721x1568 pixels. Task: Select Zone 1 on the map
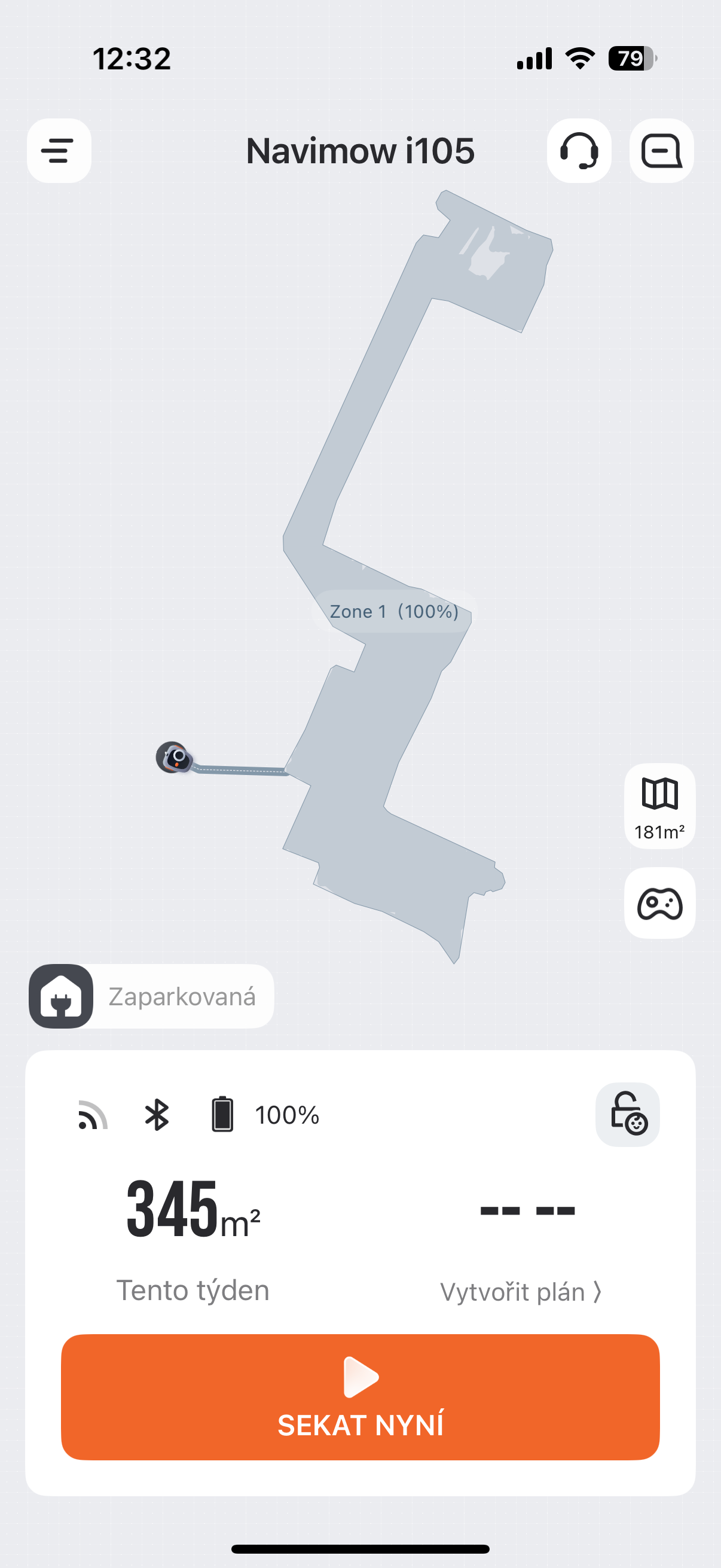click(394, 611)
